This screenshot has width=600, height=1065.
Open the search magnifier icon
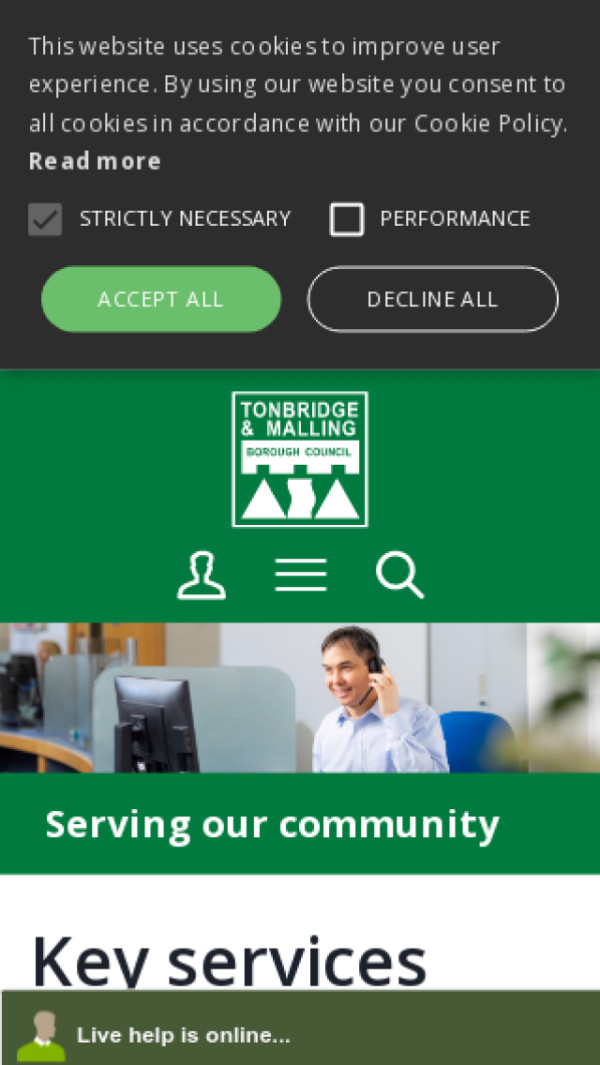click(x=400, y=575)
